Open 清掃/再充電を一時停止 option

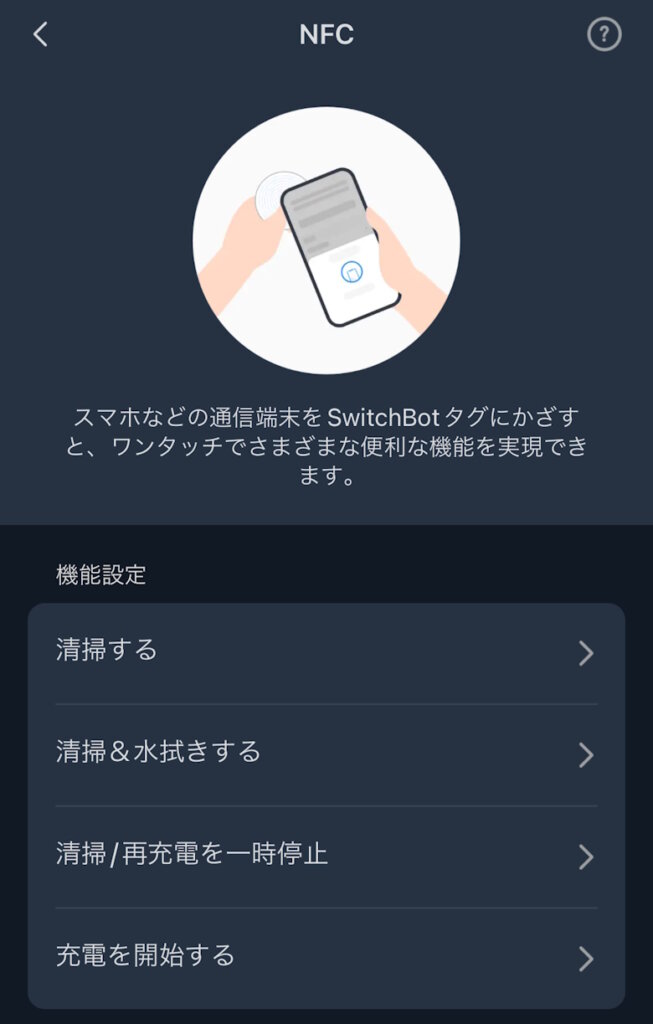[x=326, y=856]
